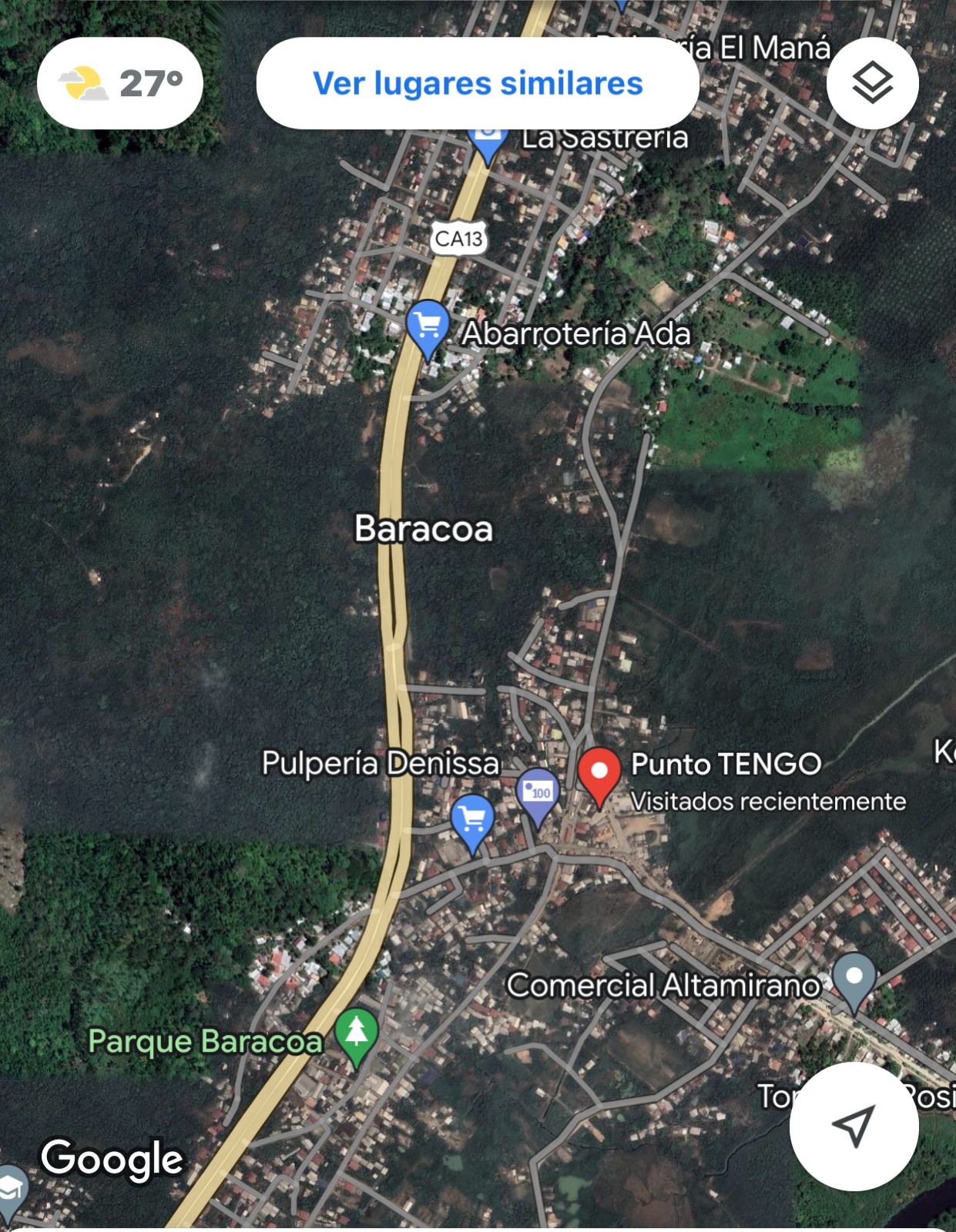Open the Comercial Altamirano place pin
Image resolution: width=956 pixels, height=1232 pixels.
coord(854,979)
